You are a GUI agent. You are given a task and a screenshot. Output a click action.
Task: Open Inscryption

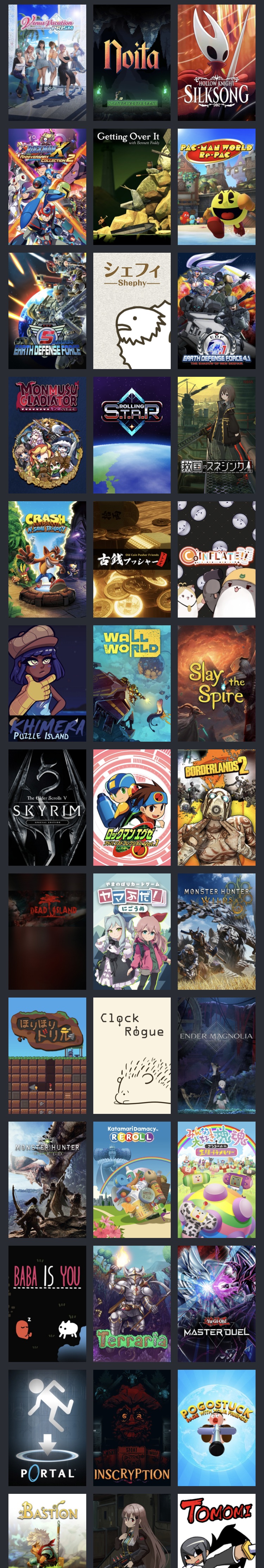(x=132, y=1428)
